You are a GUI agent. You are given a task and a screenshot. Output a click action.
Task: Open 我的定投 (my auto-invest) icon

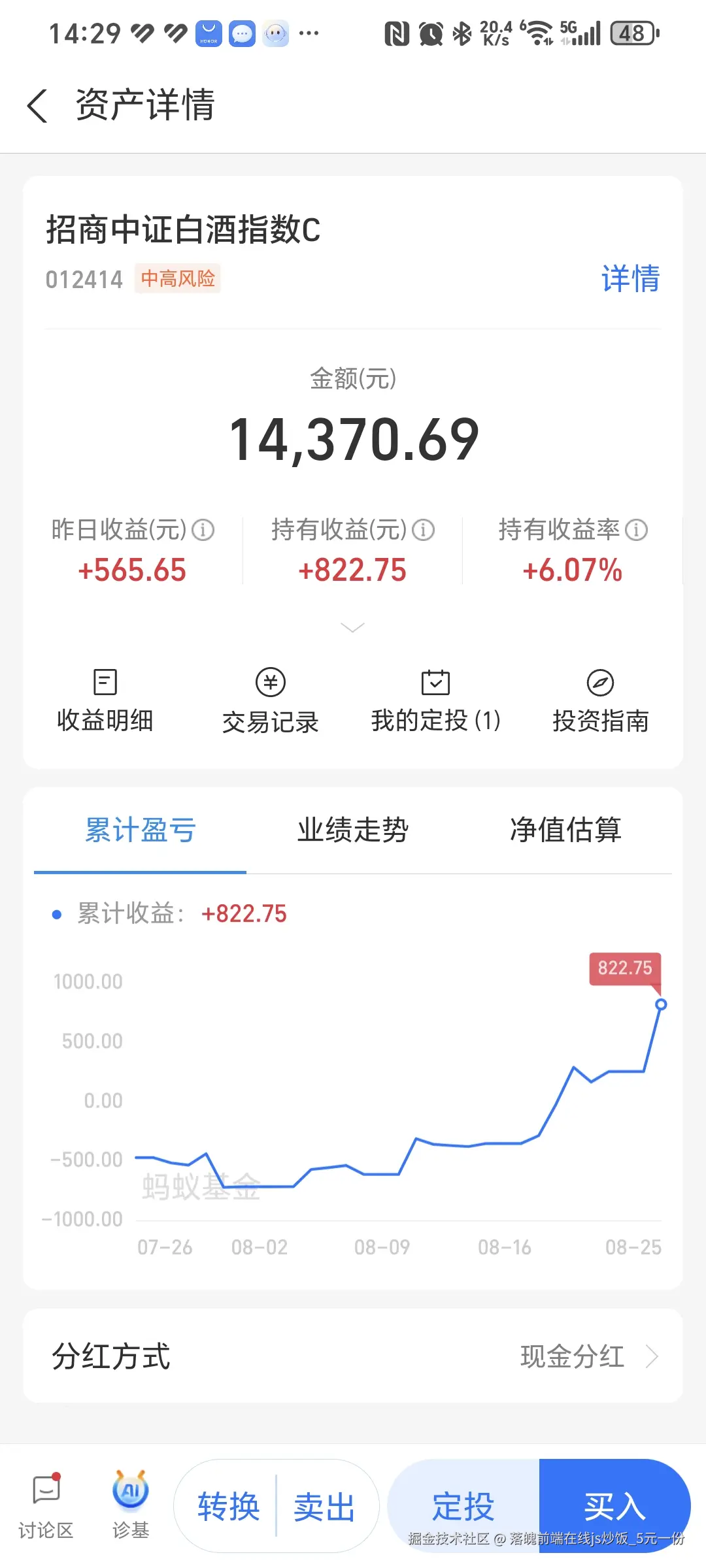(435, 699)
